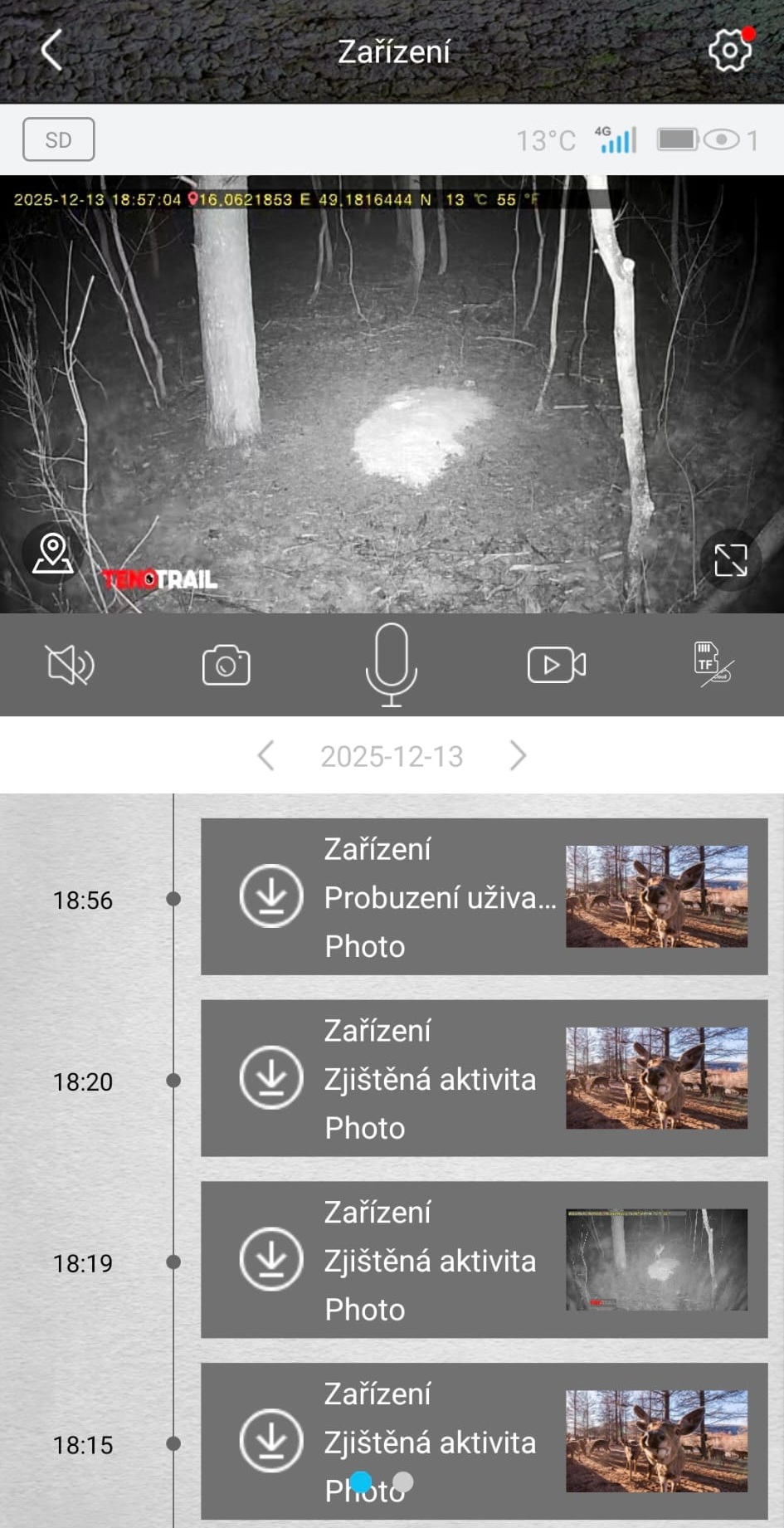Tap the second pagination dot on the 18:15 entry

pyautogui.click(x=404, y=1482)
